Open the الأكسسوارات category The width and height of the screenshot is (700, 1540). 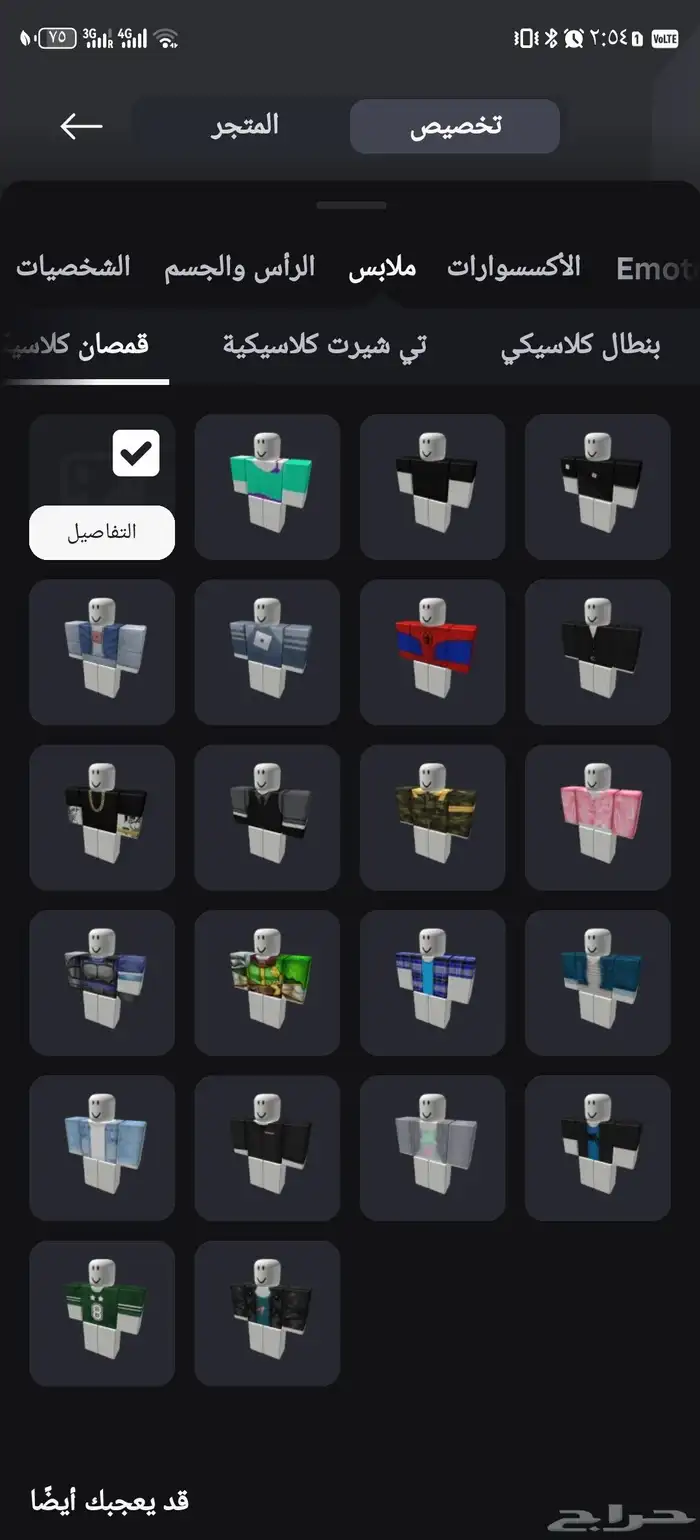pyautogui.click(x=513, y=267)
